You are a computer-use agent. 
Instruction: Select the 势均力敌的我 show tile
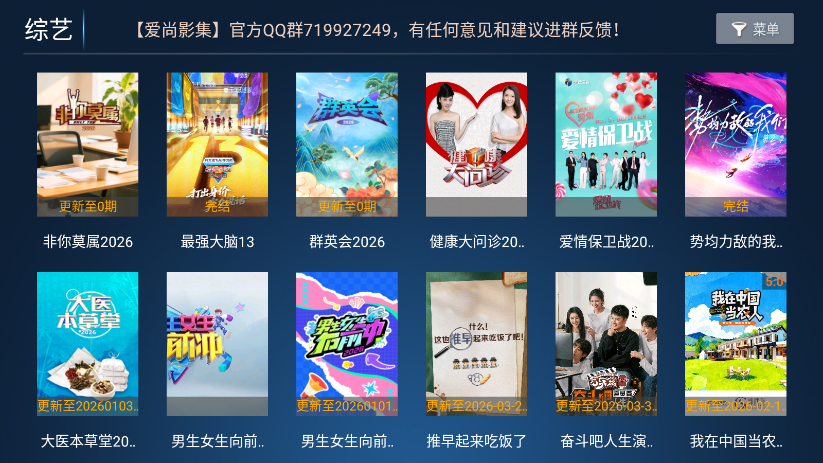click(735, 144)
